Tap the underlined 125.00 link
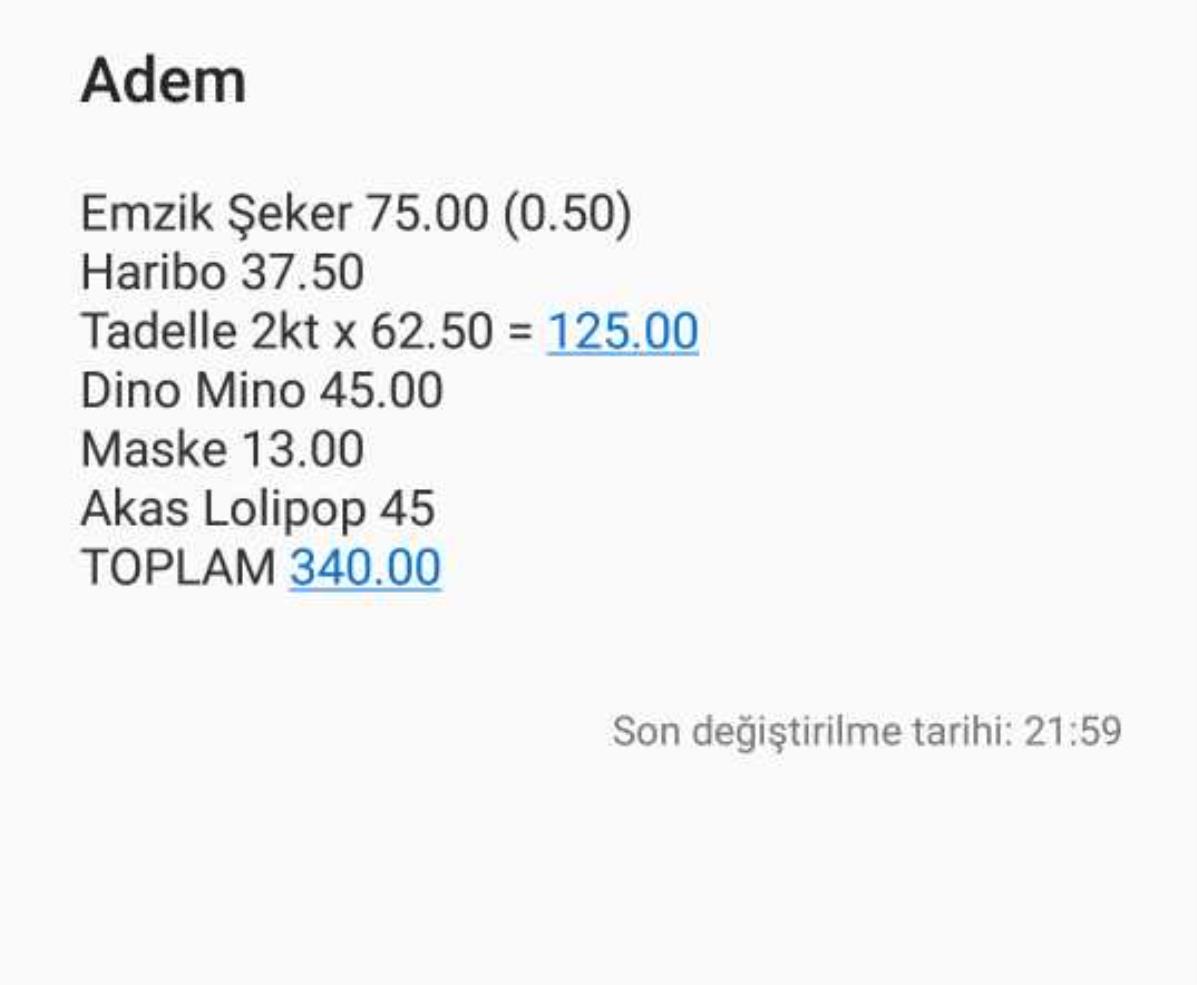This screenshot has height=985, width=1197. pos(621,332)
